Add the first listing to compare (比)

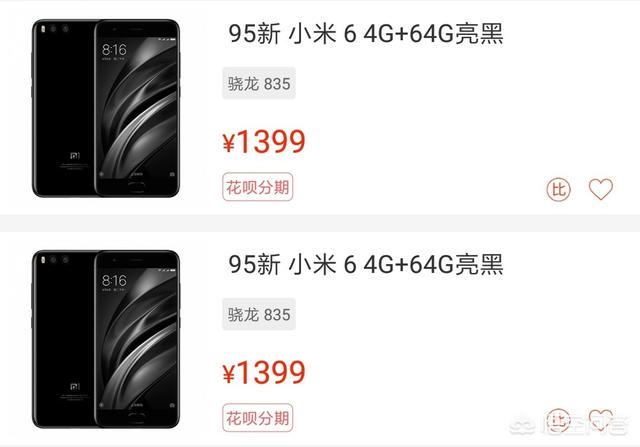pyautogui.click(x=559, y=189)
